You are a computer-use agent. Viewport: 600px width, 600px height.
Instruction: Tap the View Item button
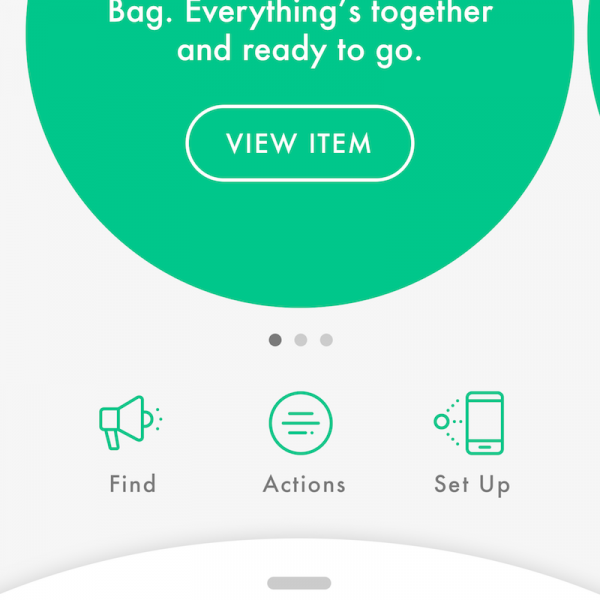299,143
